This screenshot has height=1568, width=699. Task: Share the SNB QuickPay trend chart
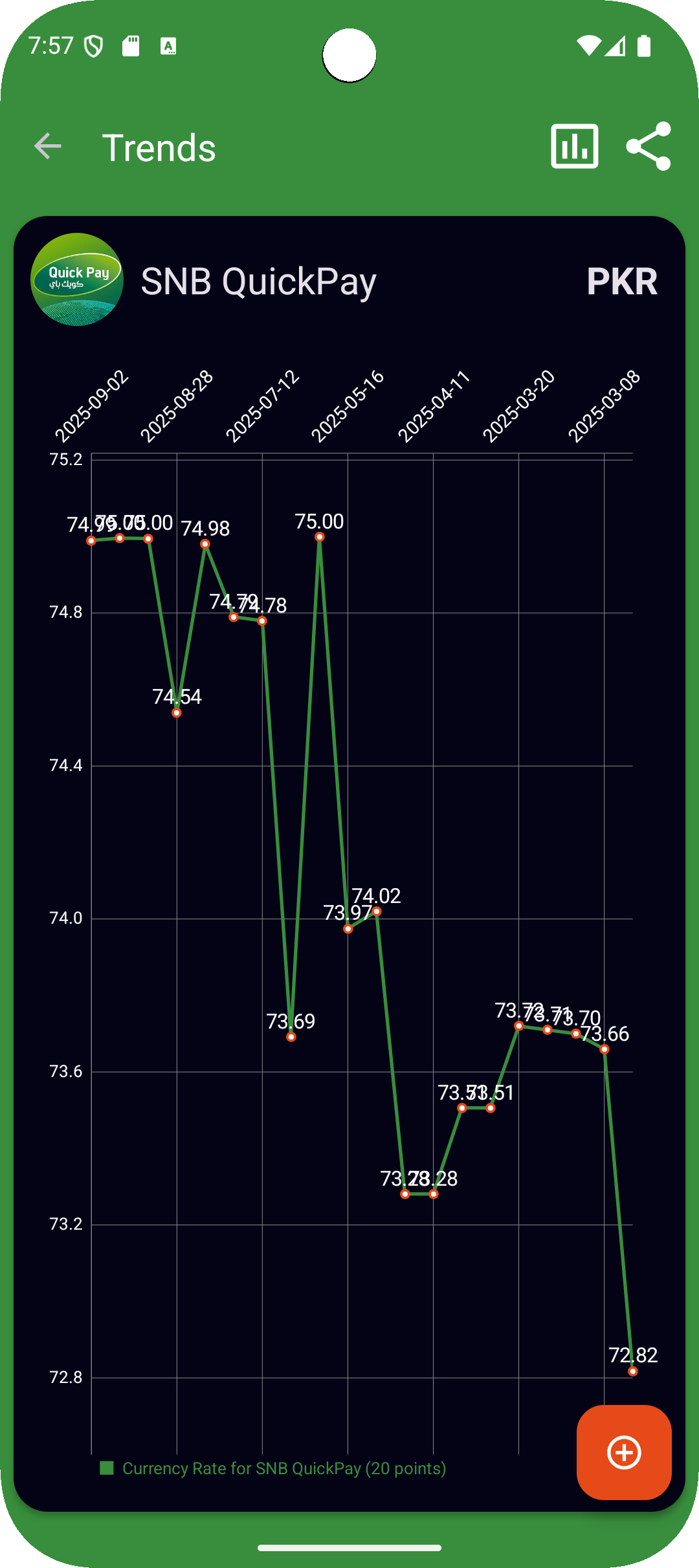649,146
